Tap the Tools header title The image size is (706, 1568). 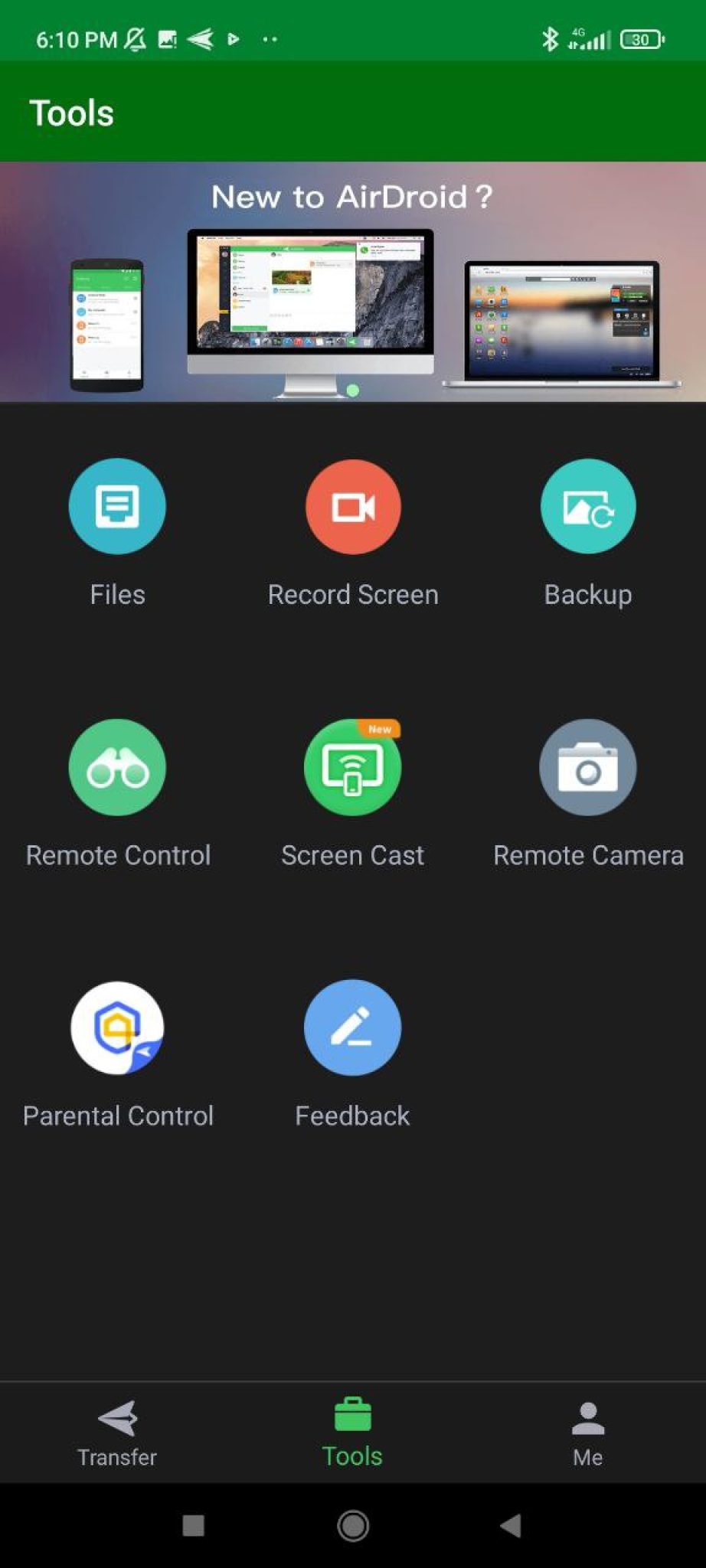click(x=71, y=112)
